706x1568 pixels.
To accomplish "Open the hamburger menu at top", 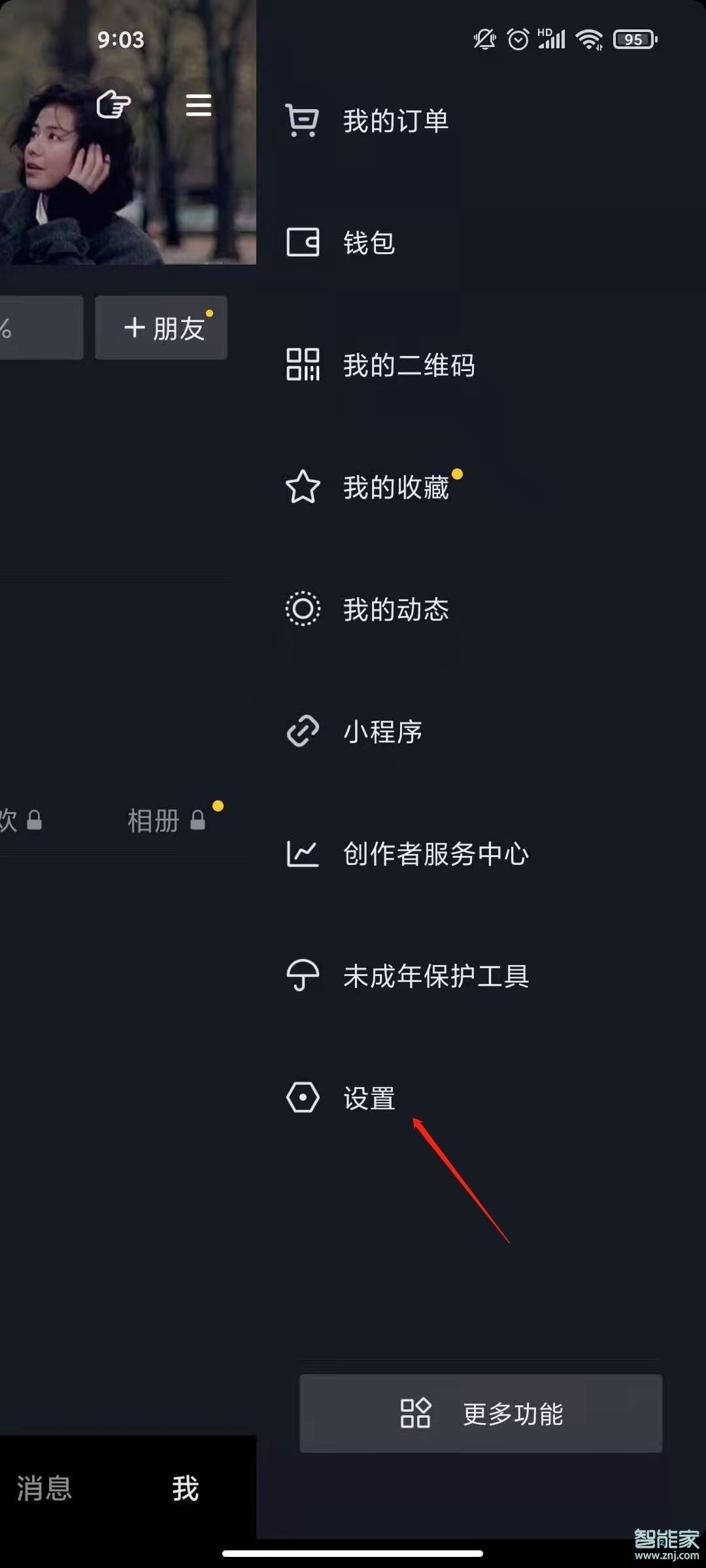I will [x=198, y=106].
